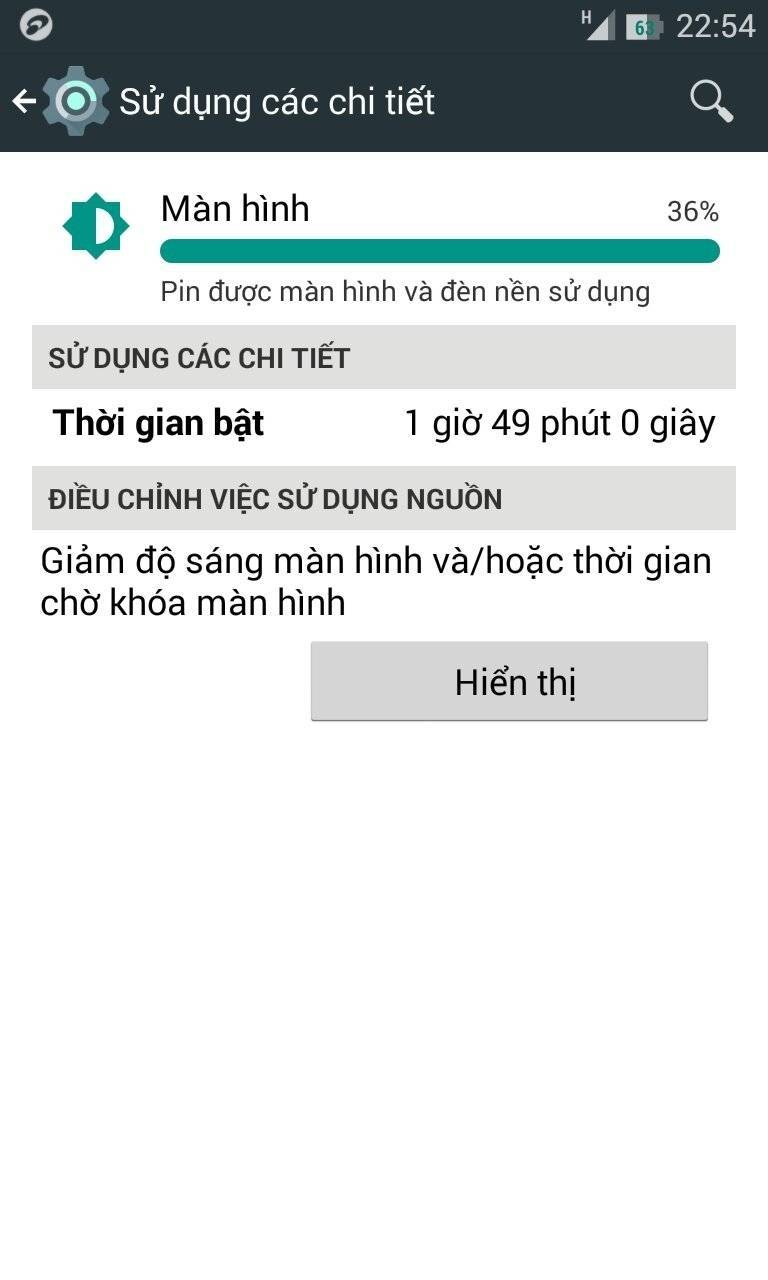Go back using the arrow by the gear
Screen dimensions: 768x1280
[24, 101]
